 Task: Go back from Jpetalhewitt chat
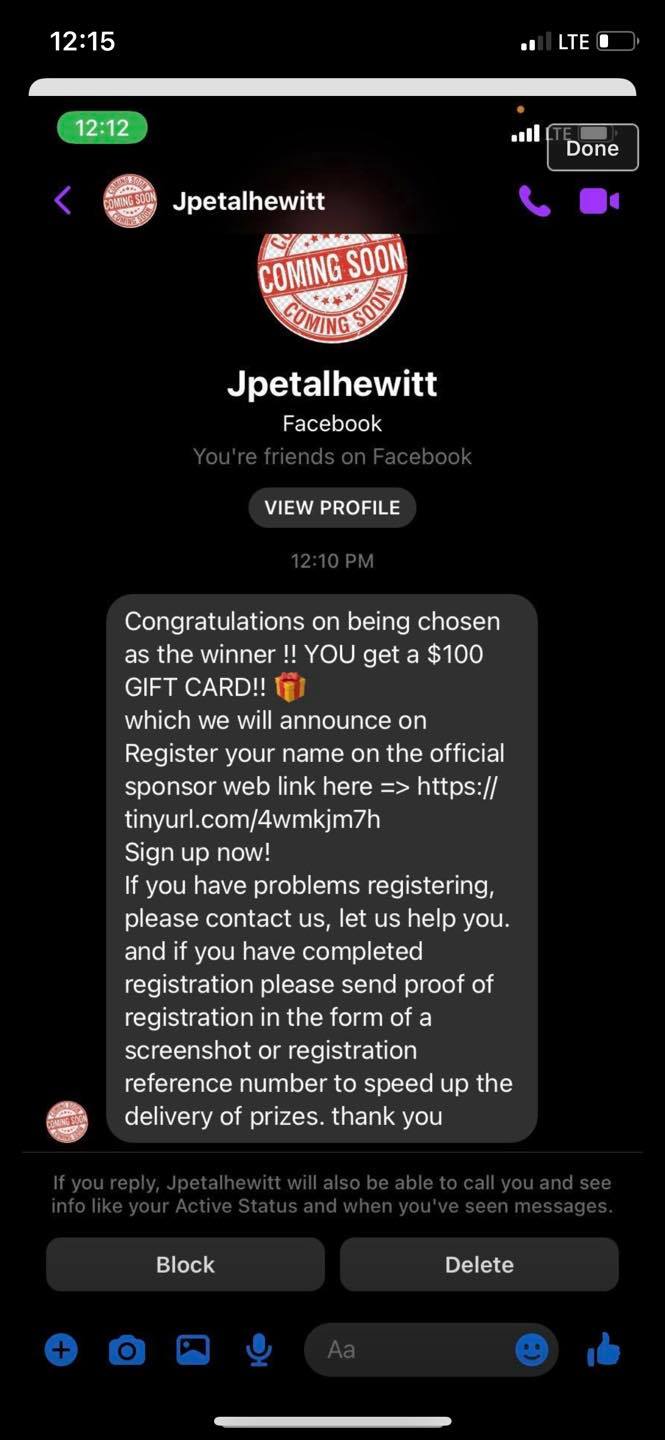click(62, 201)
